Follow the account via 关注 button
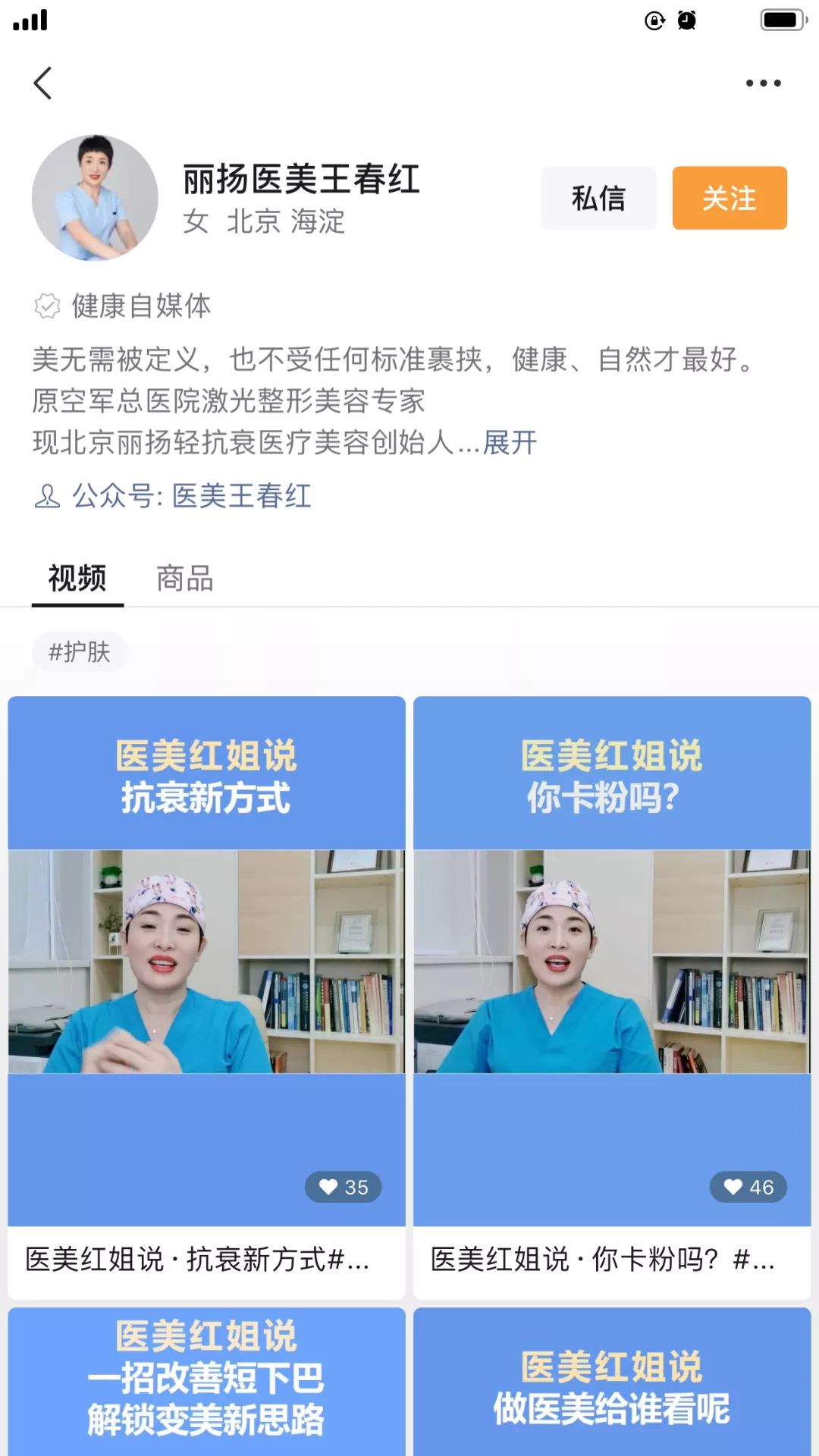Image resolution: width=819 pixels, height=1456 pixels. tap(729, 198)
